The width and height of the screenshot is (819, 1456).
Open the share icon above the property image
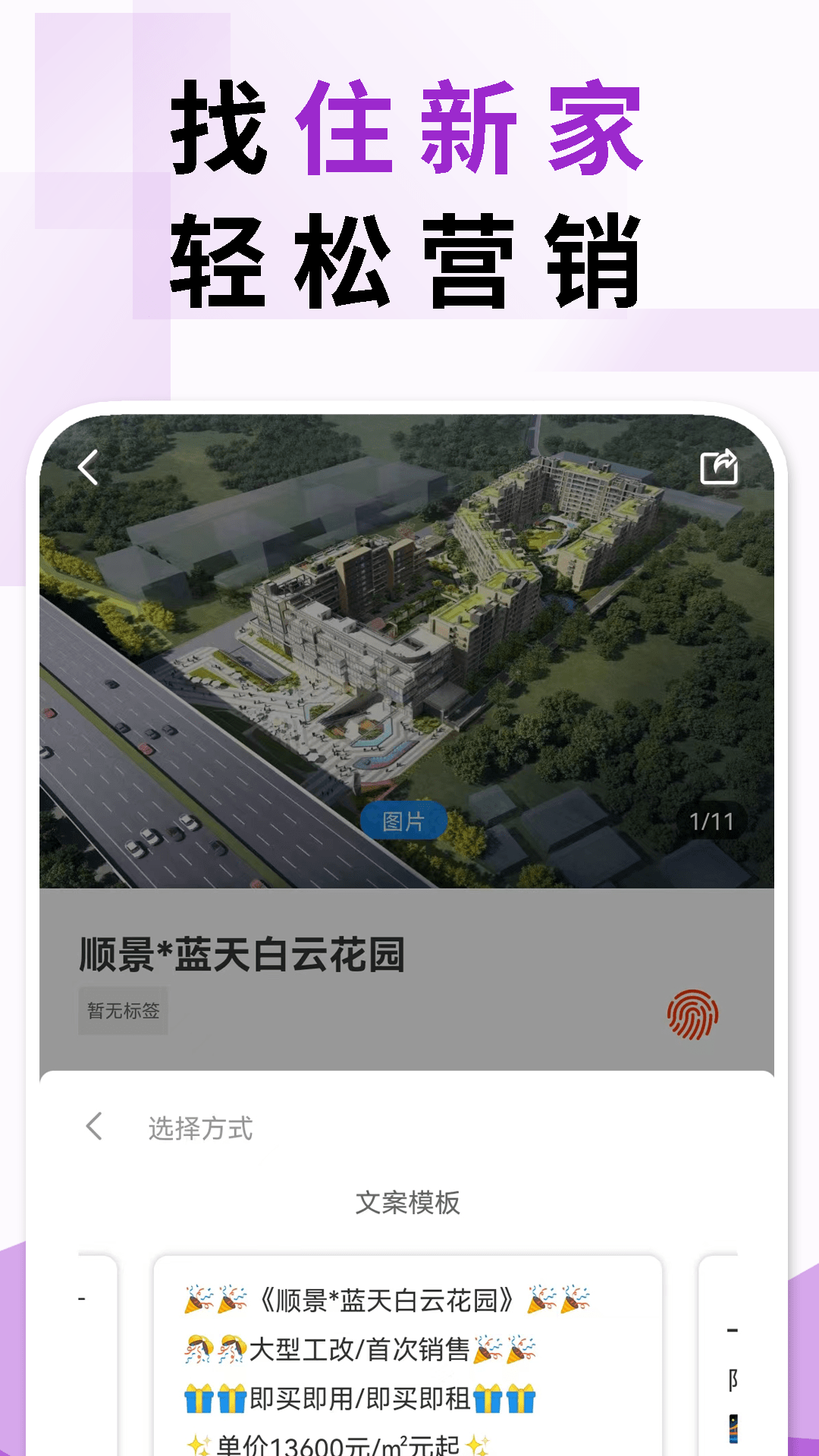[x=719, y=468]
